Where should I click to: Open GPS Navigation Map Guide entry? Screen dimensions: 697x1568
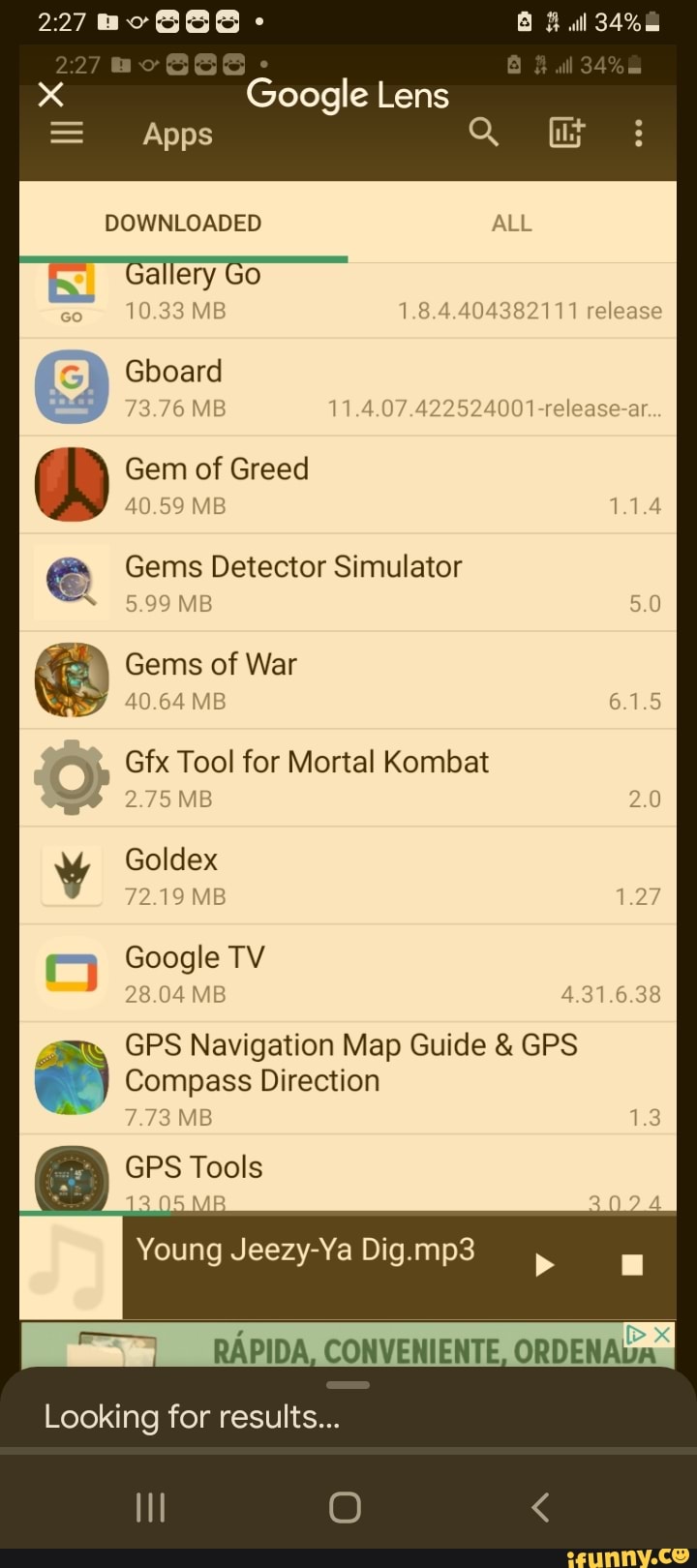click(348, 1078)
